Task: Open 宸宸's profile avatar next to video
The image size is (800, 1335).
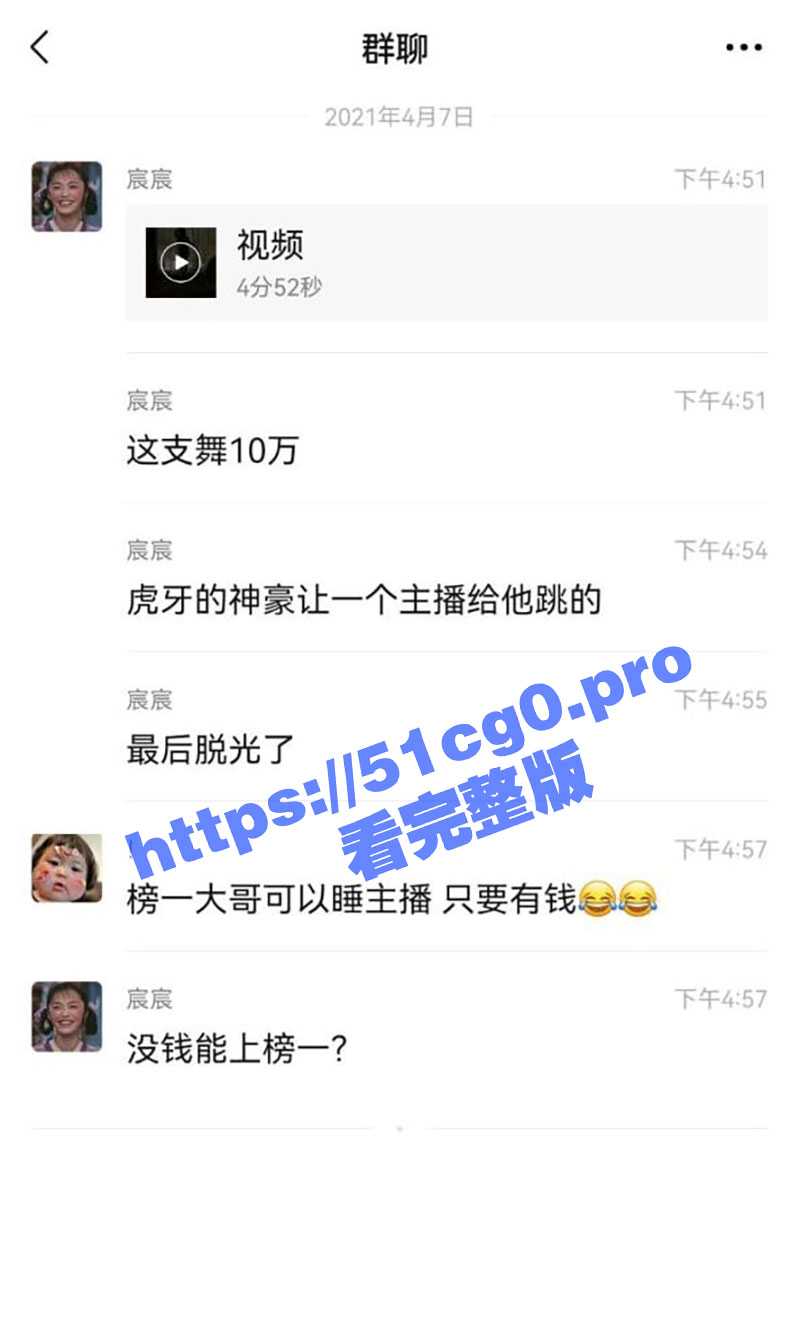Action: [66, 196]
